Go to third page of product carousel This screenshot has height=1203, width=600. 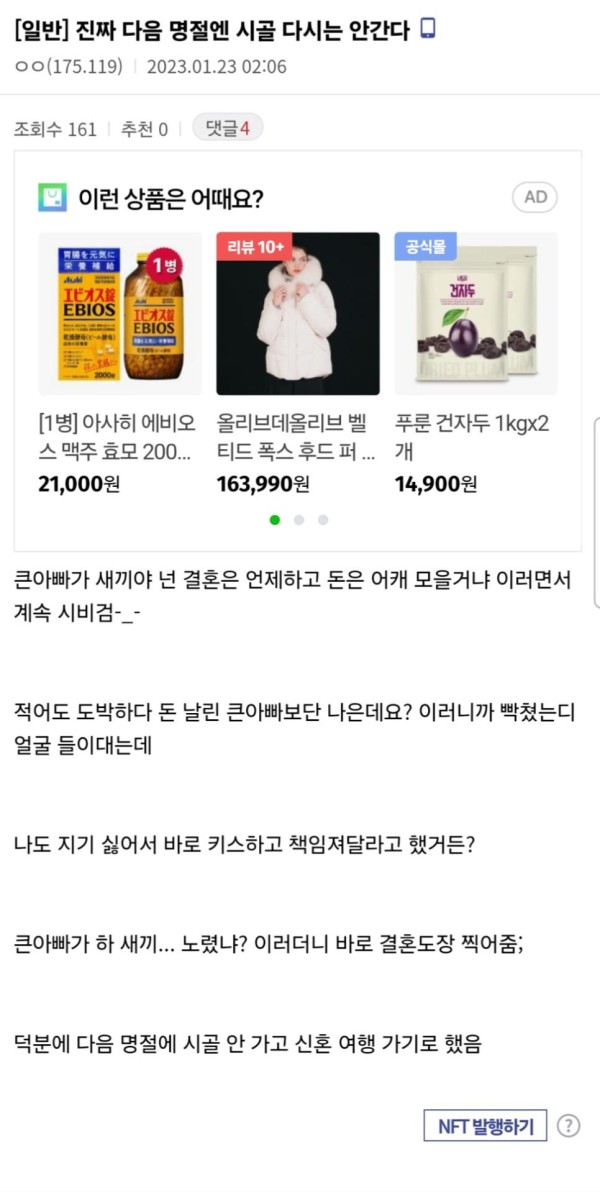click(323, 519)
